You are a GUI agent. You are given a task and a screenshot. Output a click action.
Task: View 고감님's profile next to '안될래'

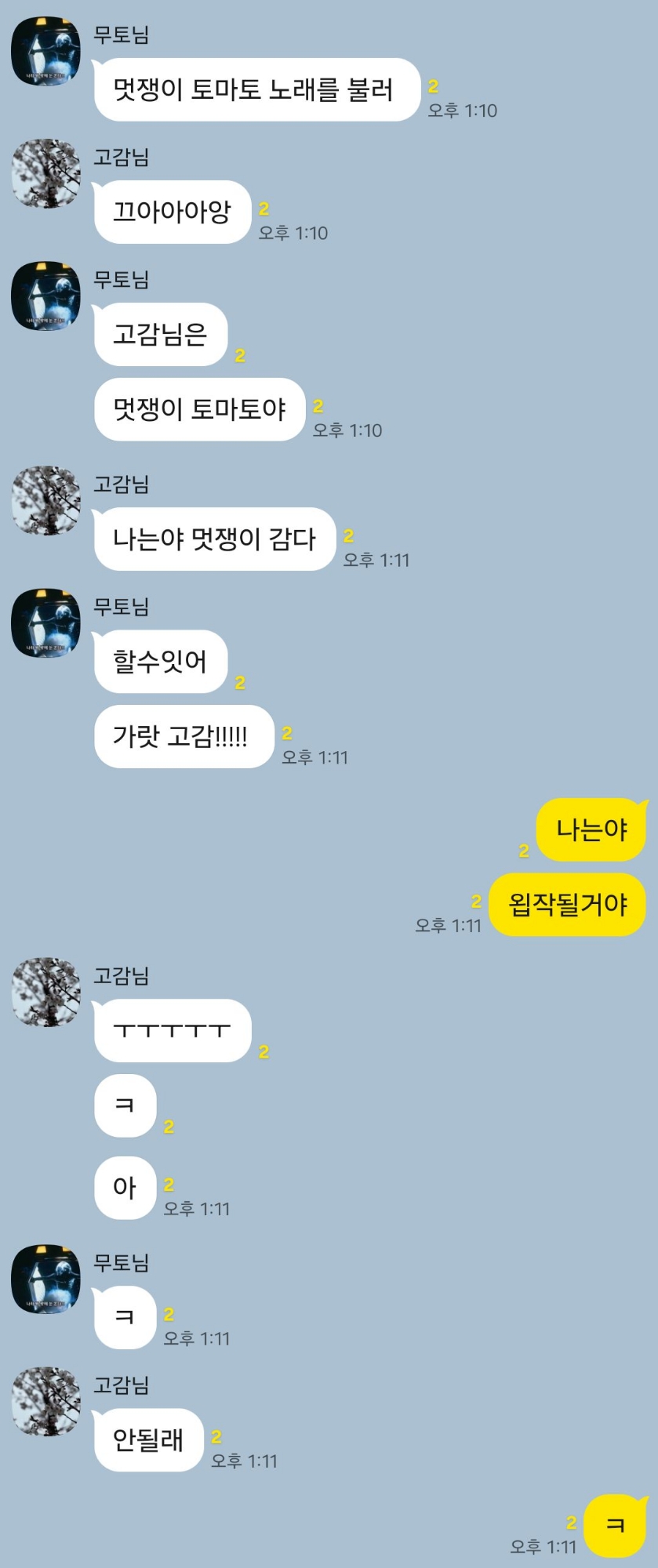tap(45, 1401)
